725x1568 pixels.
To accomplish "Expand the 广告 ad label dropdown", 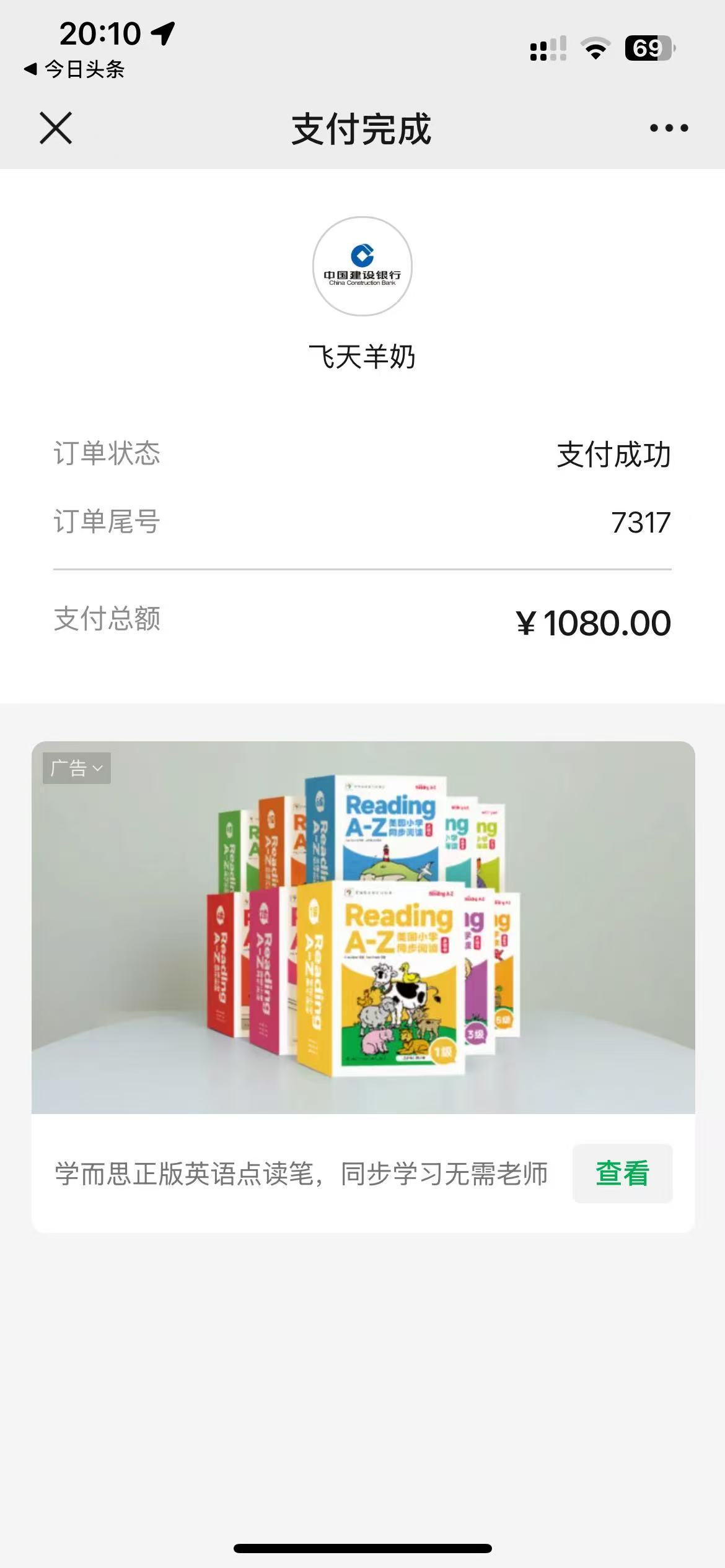I will pyautogui.click(x=77, y=769).
